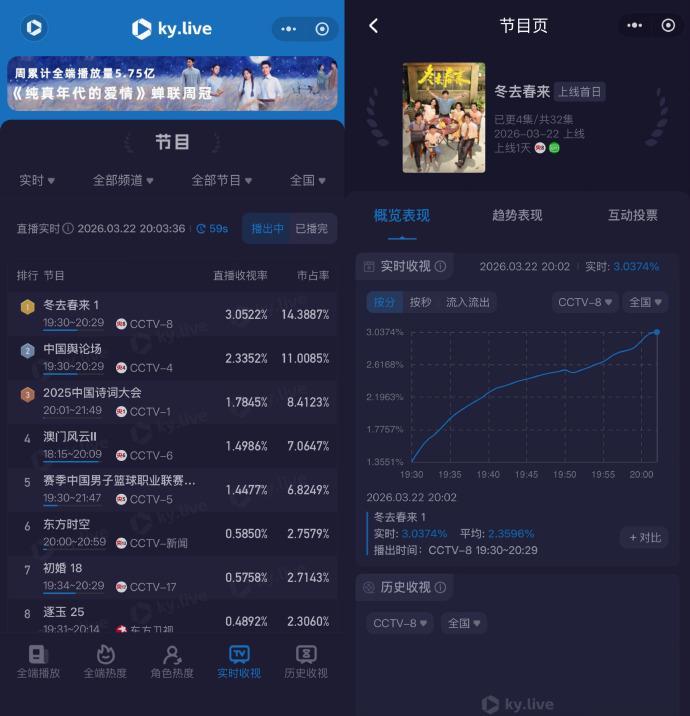Switch to the 趋势表现 tab
This screenshot has width=690, height=716.
pyautogui.click(x=517, y=215)
